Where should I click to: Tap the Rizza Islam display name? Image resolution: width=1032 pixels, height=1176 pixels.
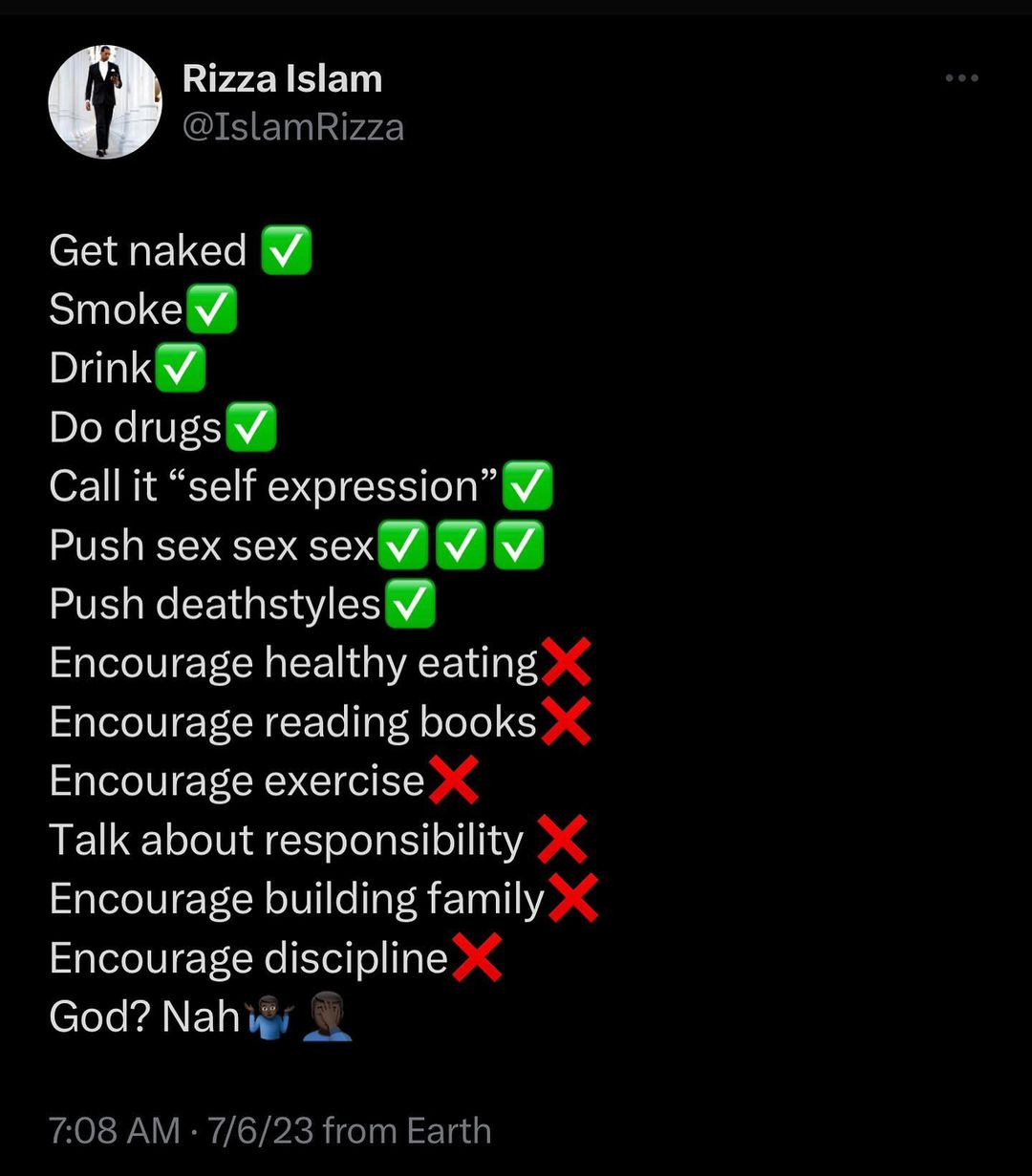click(x=282, y=79)
